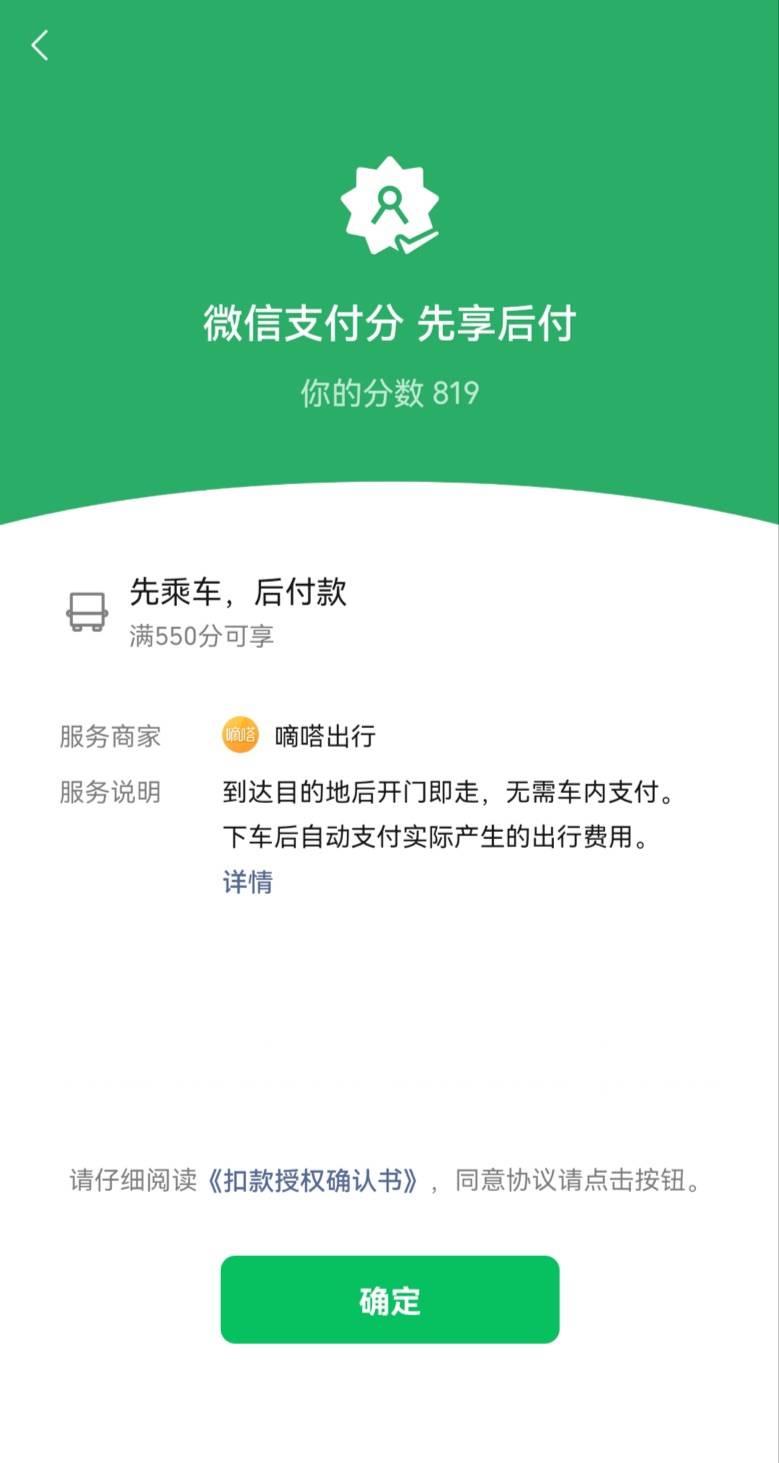Tap the service description paragraph text

click(x=448, y=815)
